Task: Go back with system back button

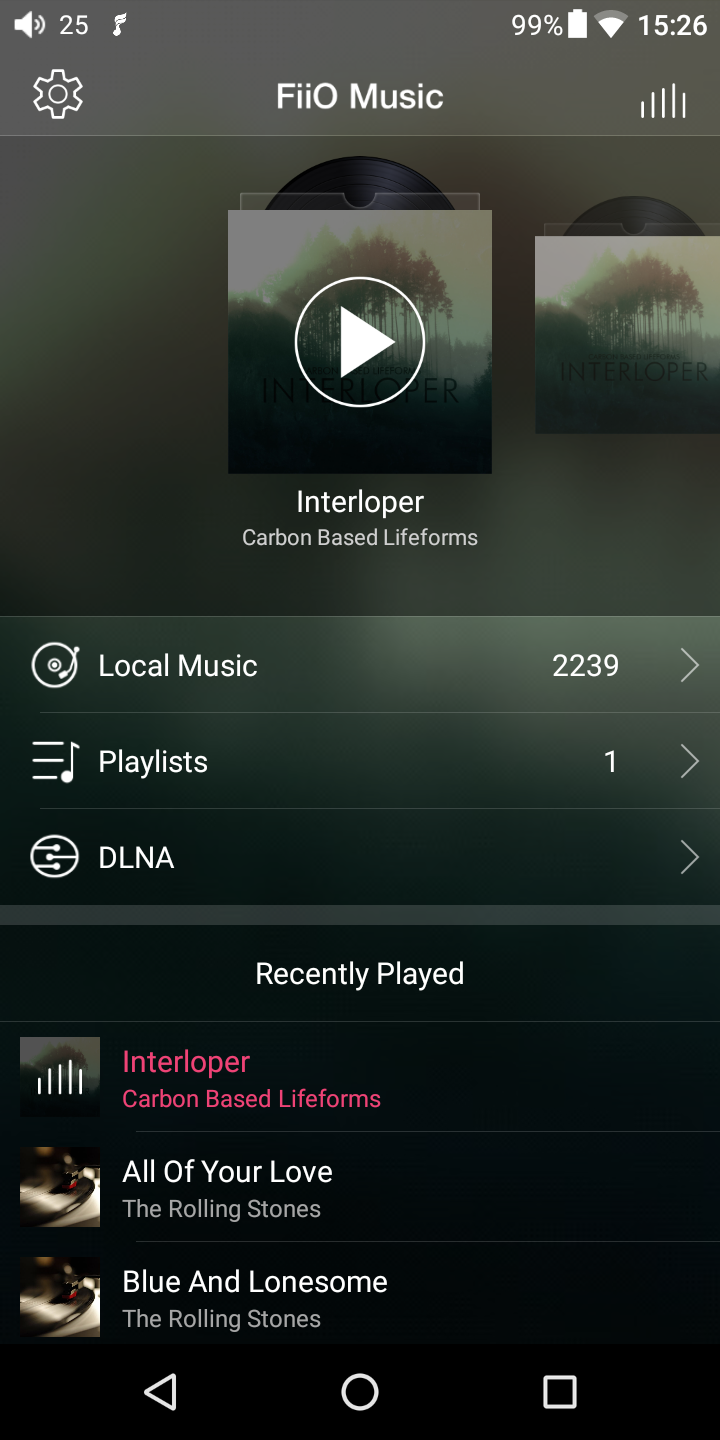Action: point(160,1391)
